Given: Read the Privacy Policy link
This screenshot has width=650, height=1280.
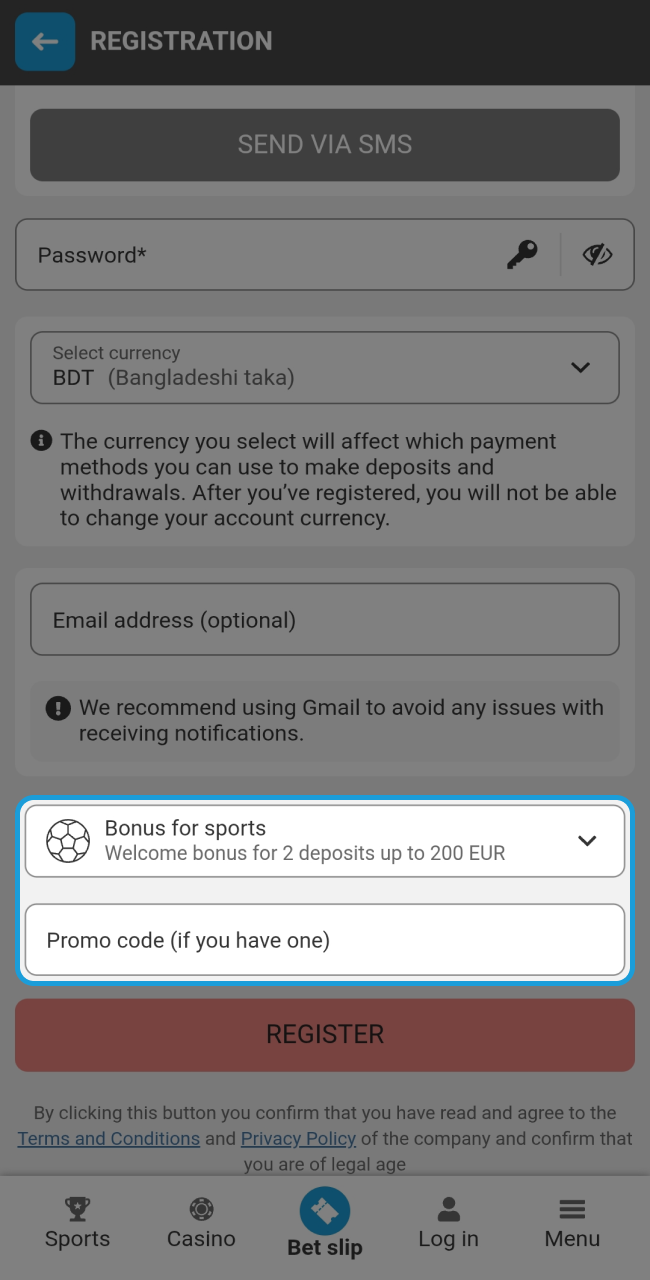Looking at the screenshot, I should coord(298,1139).
